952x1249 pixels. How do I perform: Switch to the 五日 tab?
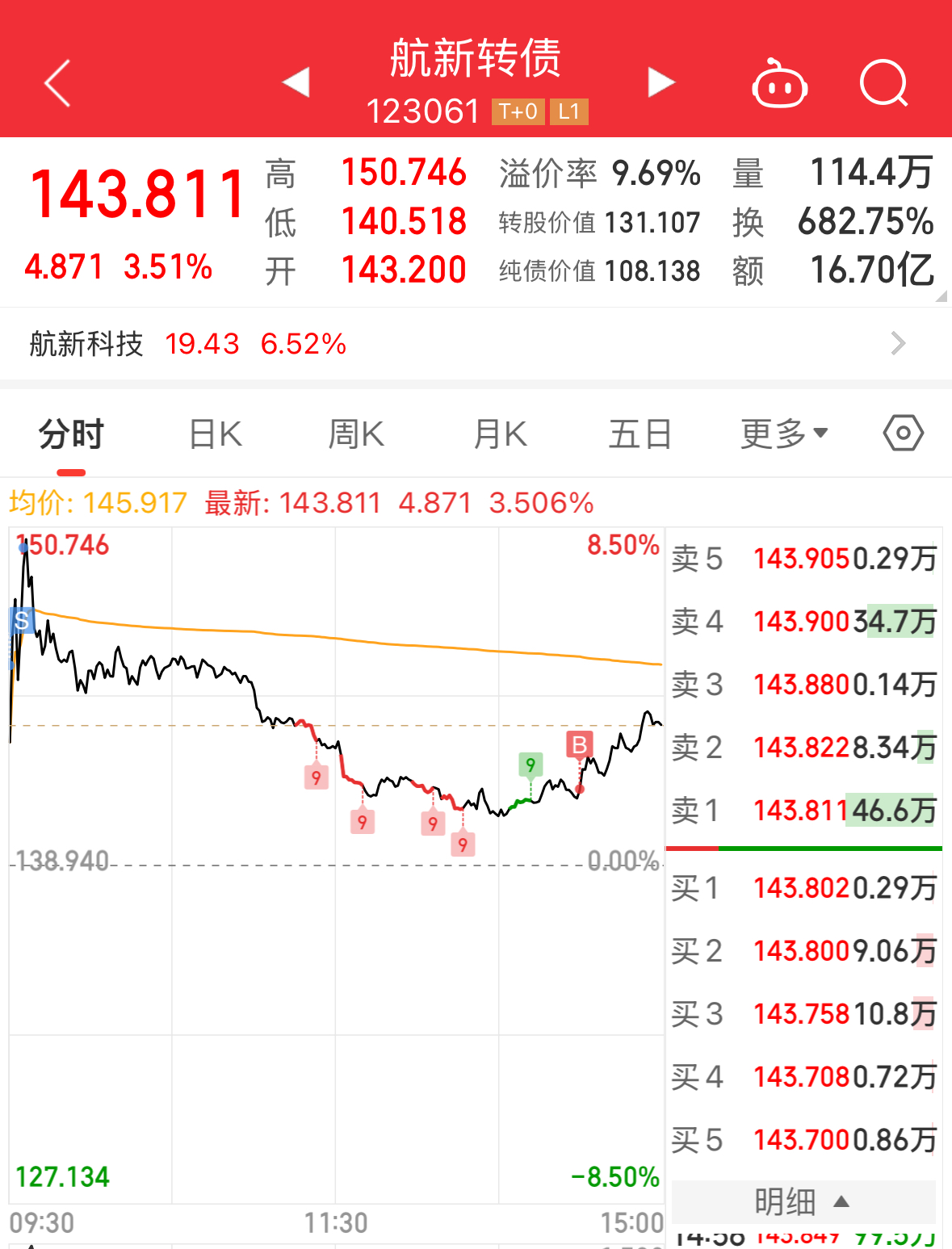(640, 434)
